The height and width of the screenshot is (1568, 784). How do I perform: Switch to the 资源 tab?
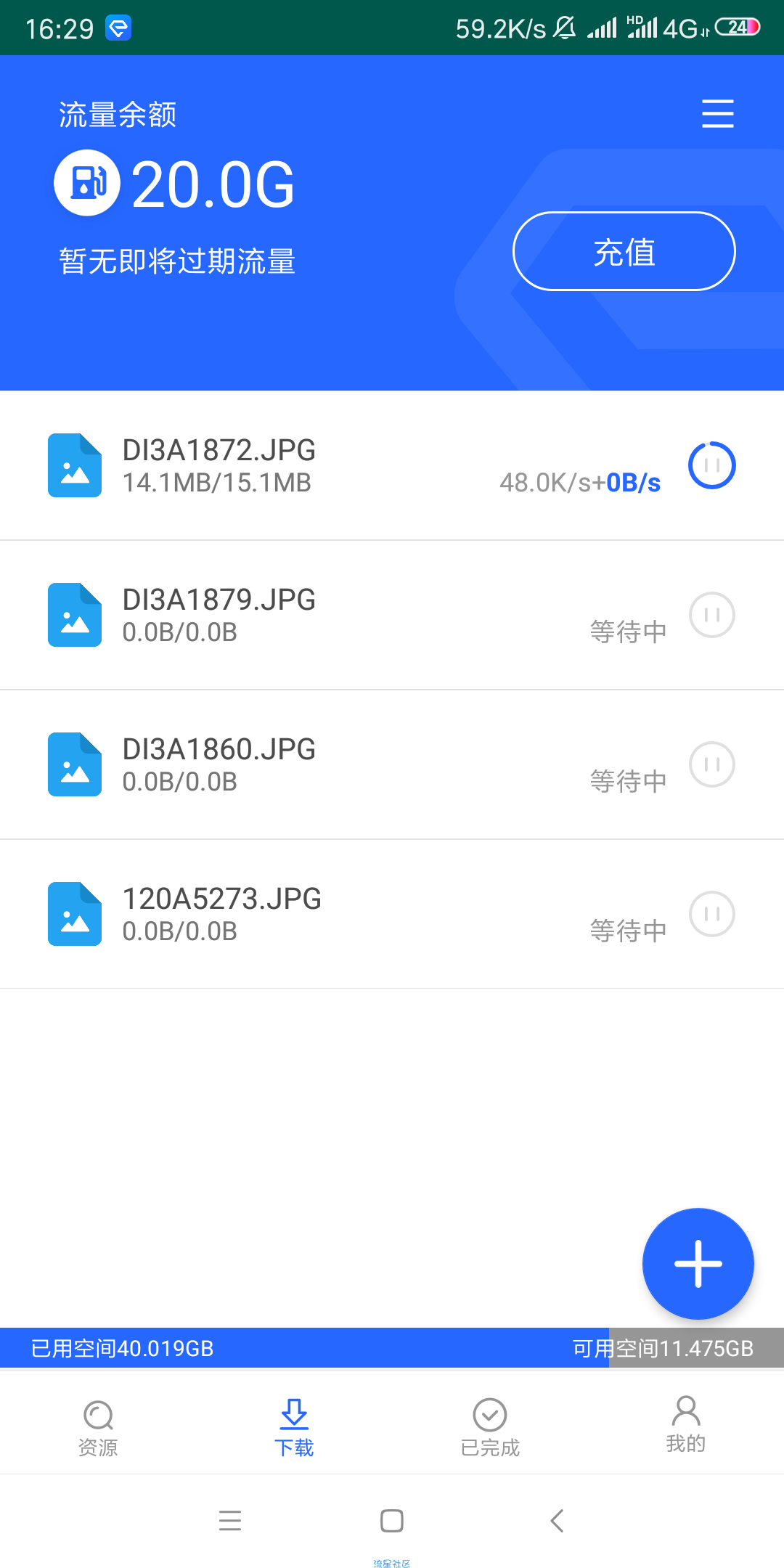(98, 1428)
